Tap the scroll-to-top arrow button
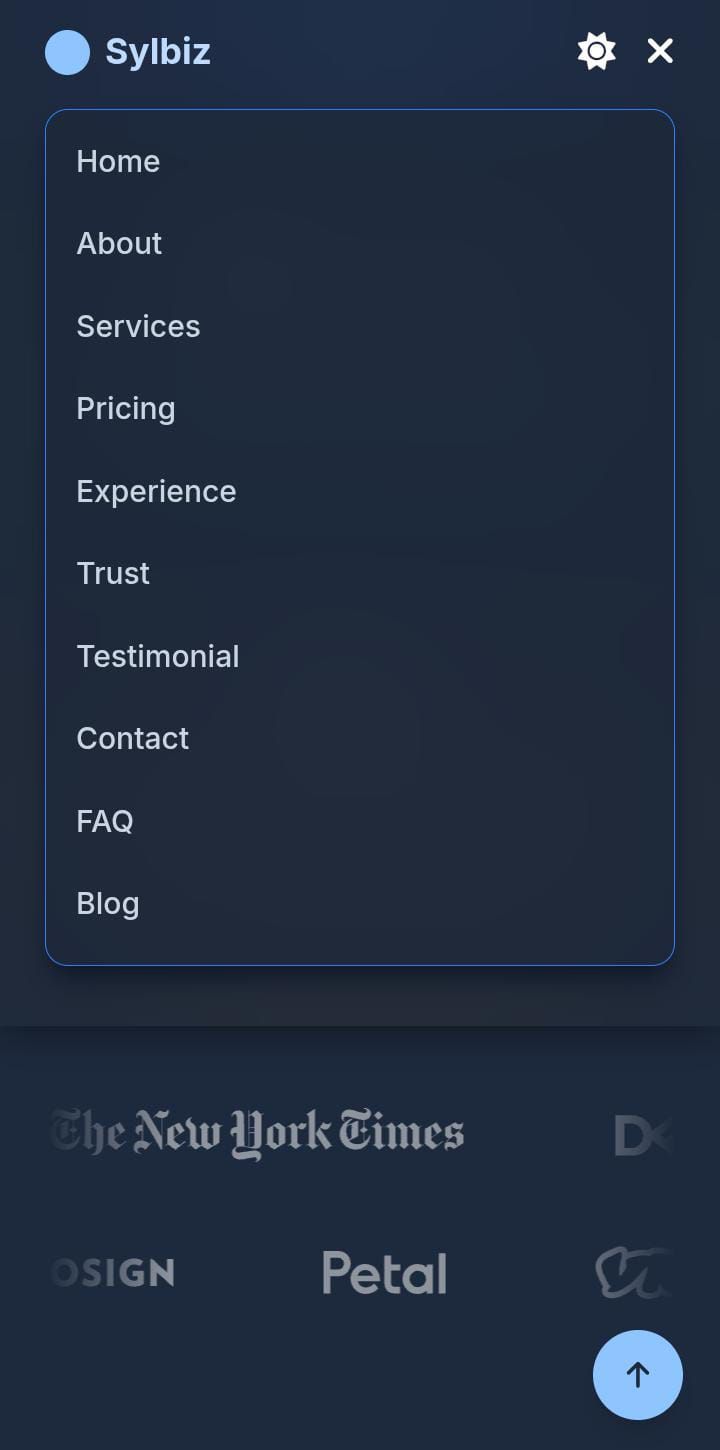 (637, 1374)
